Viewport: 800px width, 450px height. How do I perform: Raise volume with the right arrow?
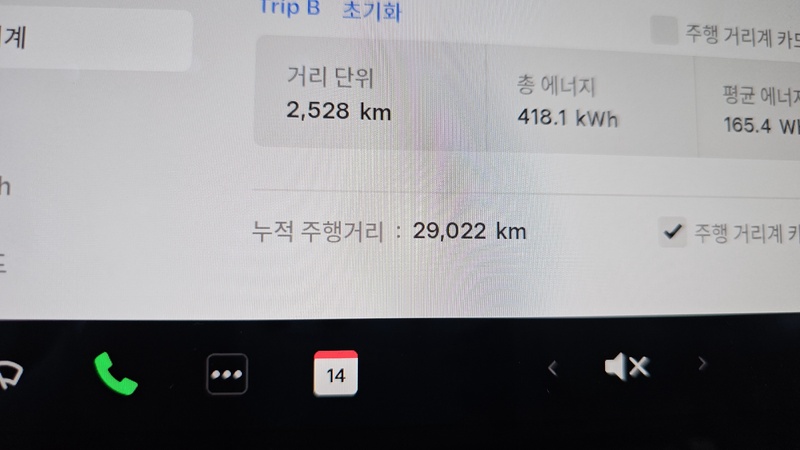coord(702,364)
